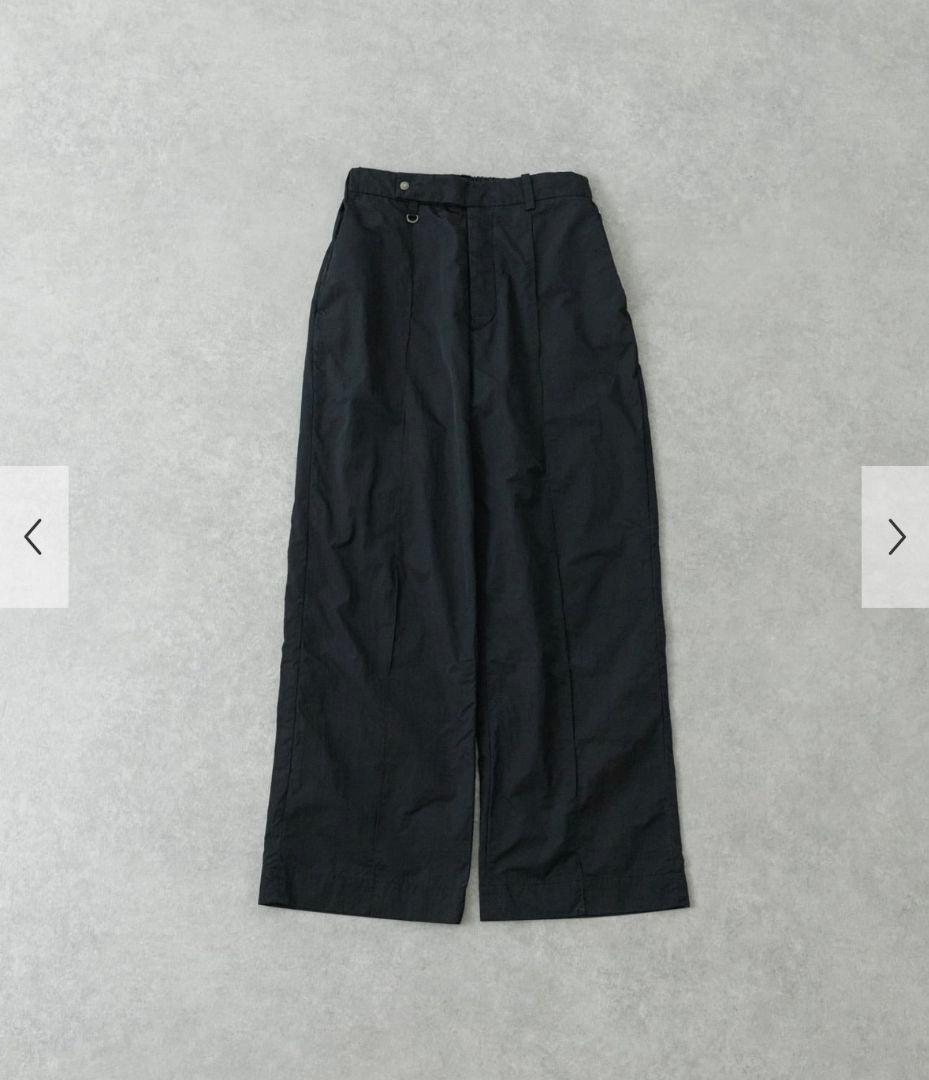Click the waistband button on the trousers photo
This screenshot has width=929, height=1080.
tap(404, 186)
